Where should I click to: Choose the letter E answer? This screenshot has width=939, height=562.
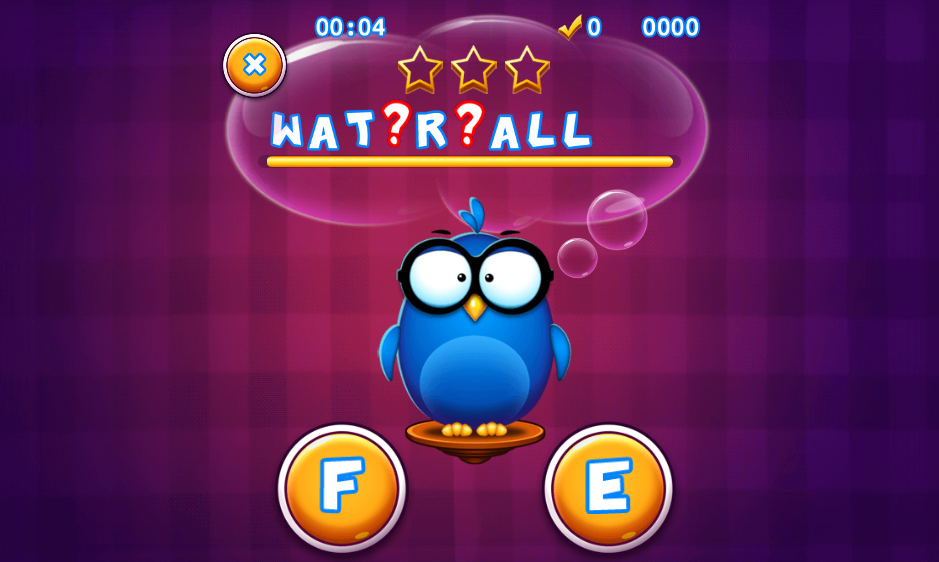608,488
